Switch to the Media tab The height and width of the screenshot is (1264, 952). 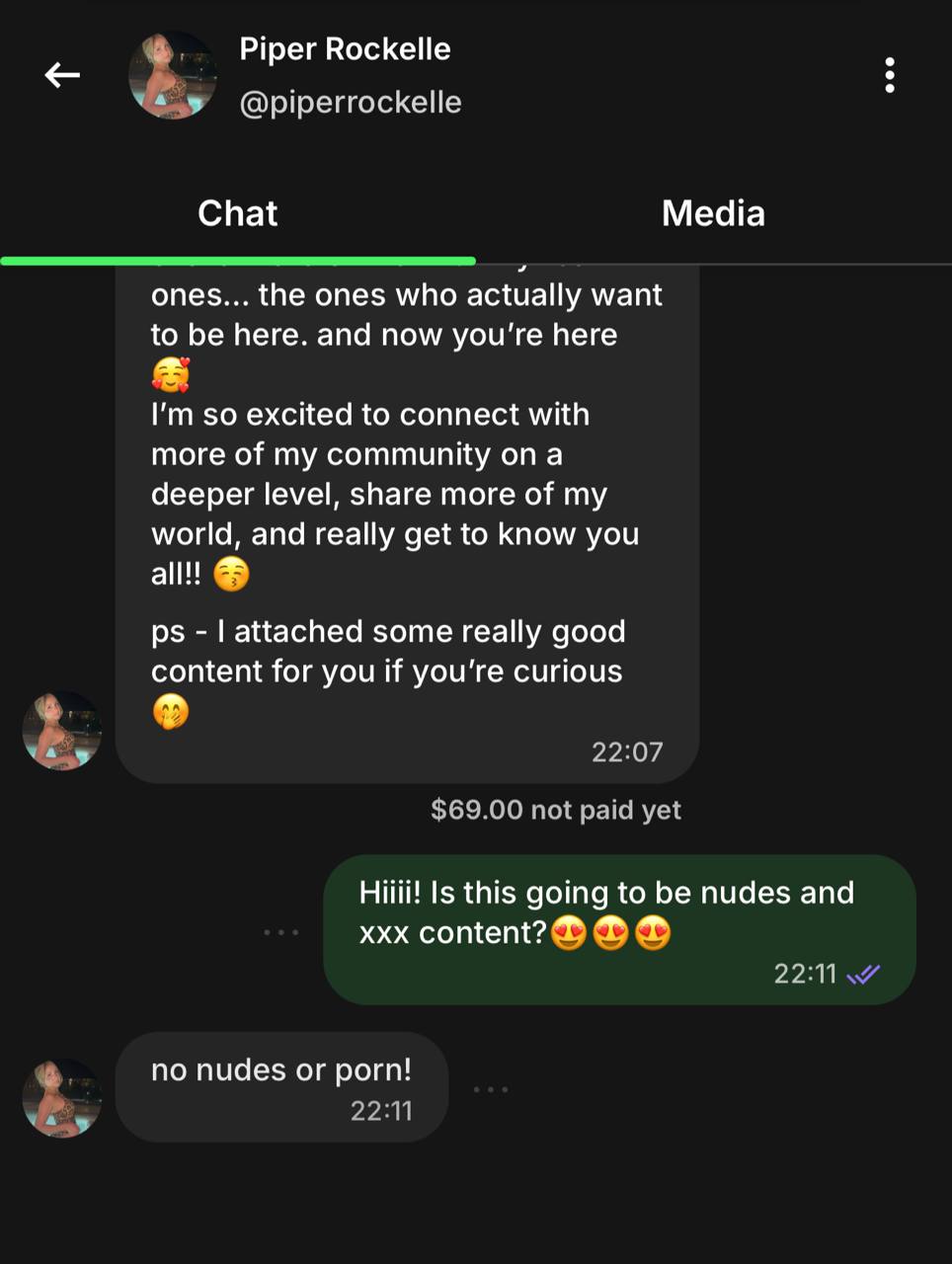[713, 213]
